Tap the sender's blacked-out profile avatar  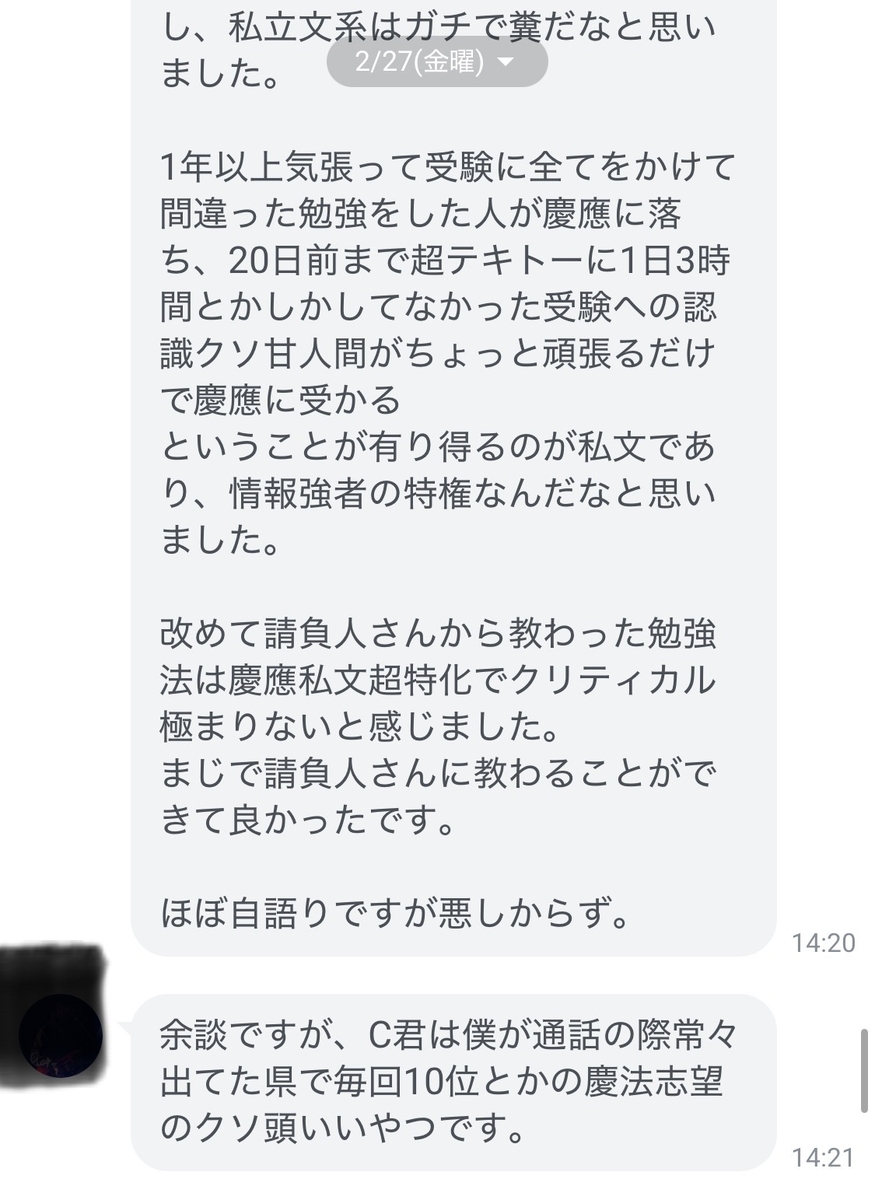60,1031
